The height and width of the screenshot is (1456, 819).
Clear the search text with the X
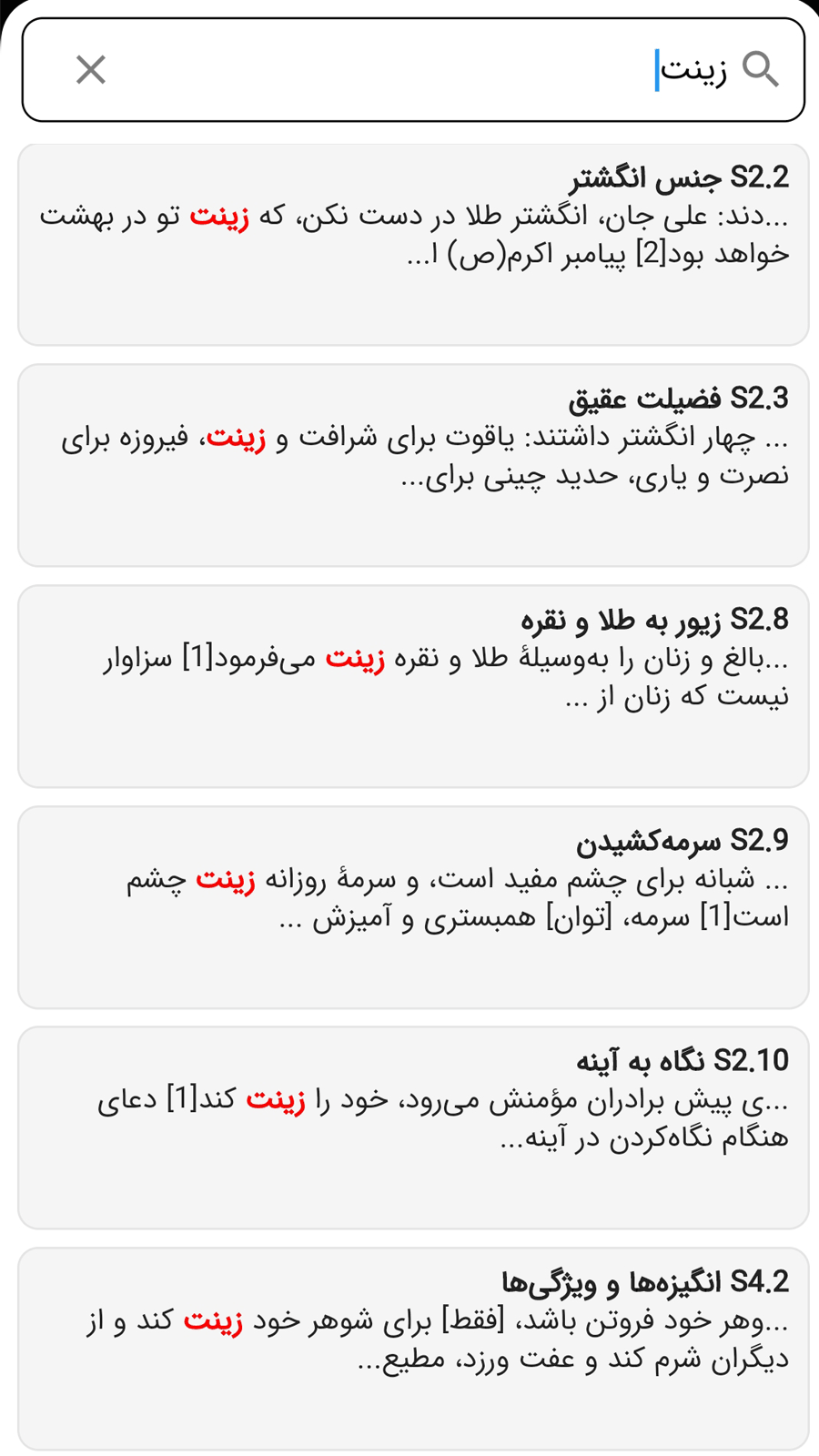point(91,69)
